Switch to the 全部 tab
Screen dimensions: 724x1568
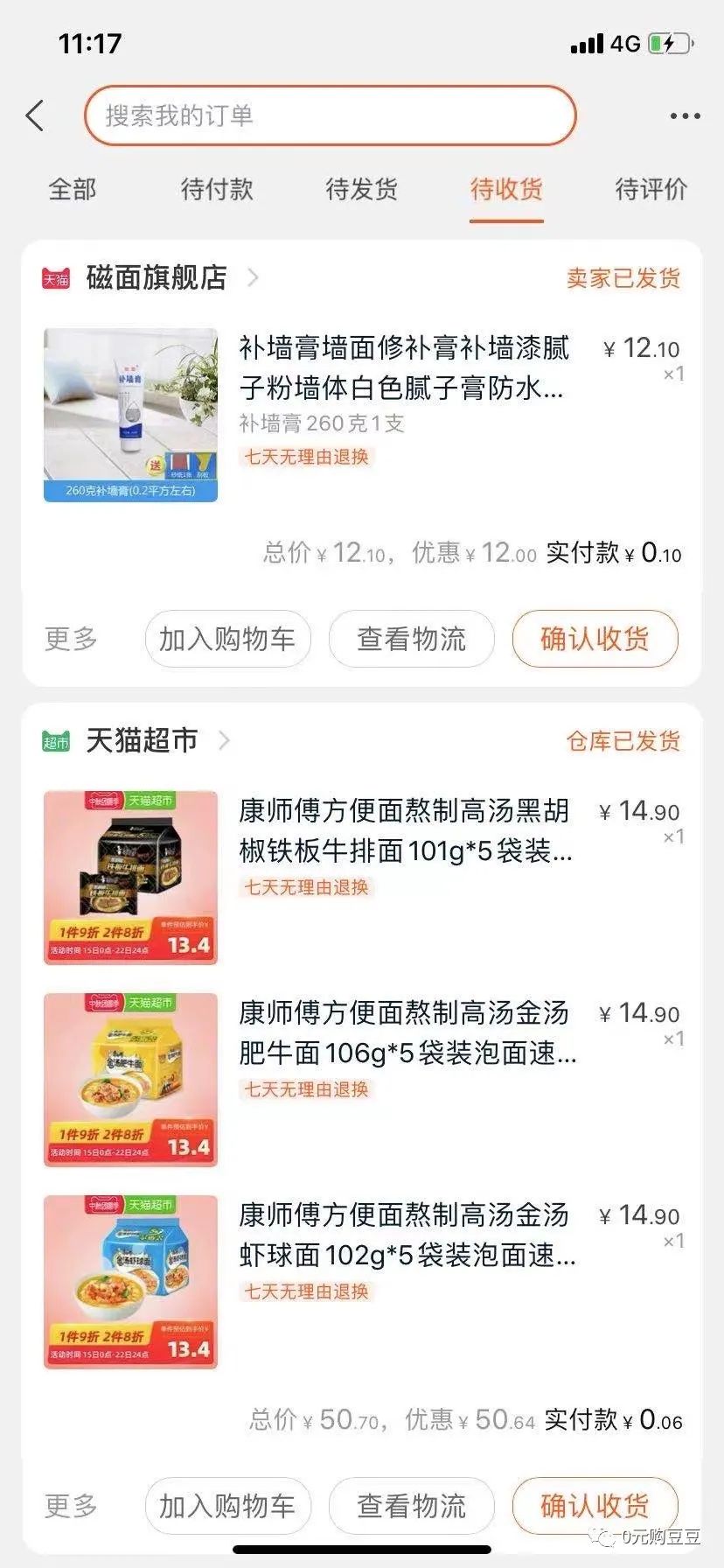(73, 189)
